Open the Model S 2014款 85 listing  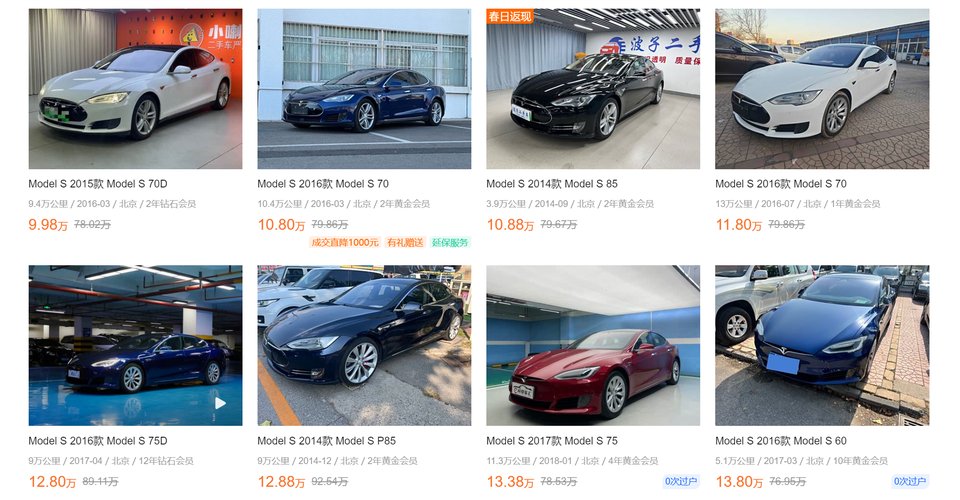[x=593, y=90]
